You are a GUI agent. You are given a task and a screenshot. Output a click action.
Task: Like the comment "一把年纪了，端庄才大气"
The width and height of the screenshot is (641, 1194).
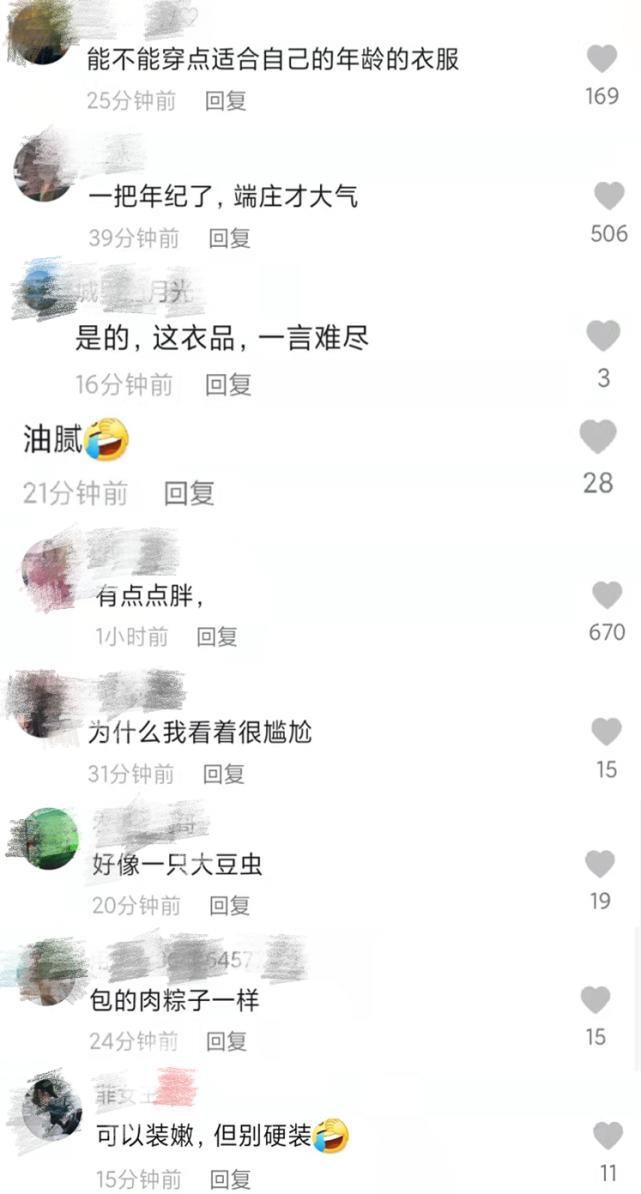pos(609,196)
